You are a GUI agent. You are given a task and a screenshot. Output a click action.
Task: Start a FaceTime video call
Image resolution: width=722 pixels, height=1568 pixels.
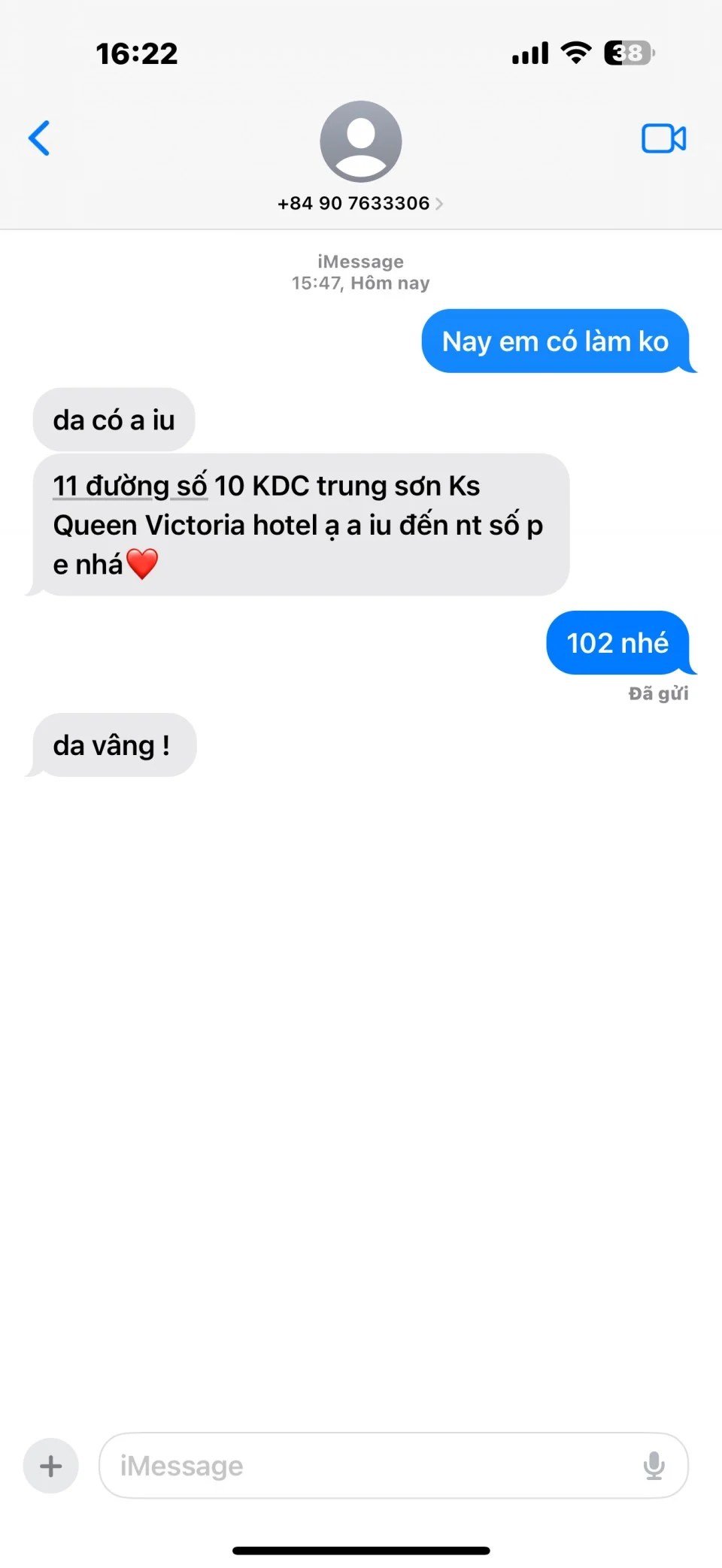[663, 138]
